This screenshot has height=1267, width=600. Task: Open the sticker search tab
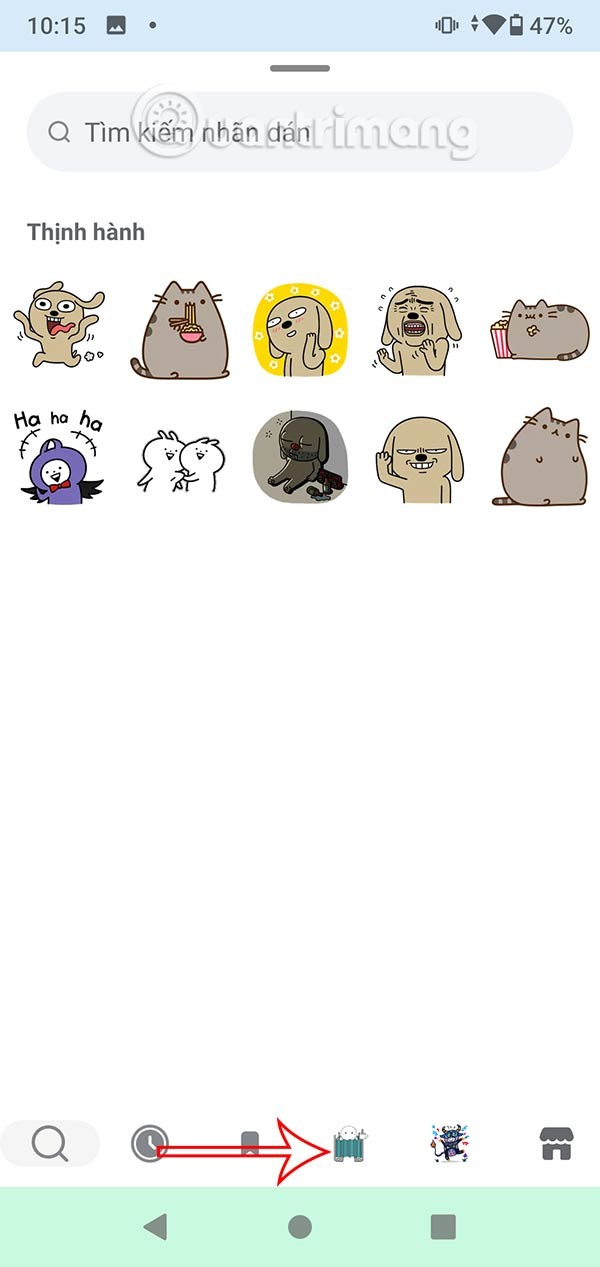tap(50, 1143)
